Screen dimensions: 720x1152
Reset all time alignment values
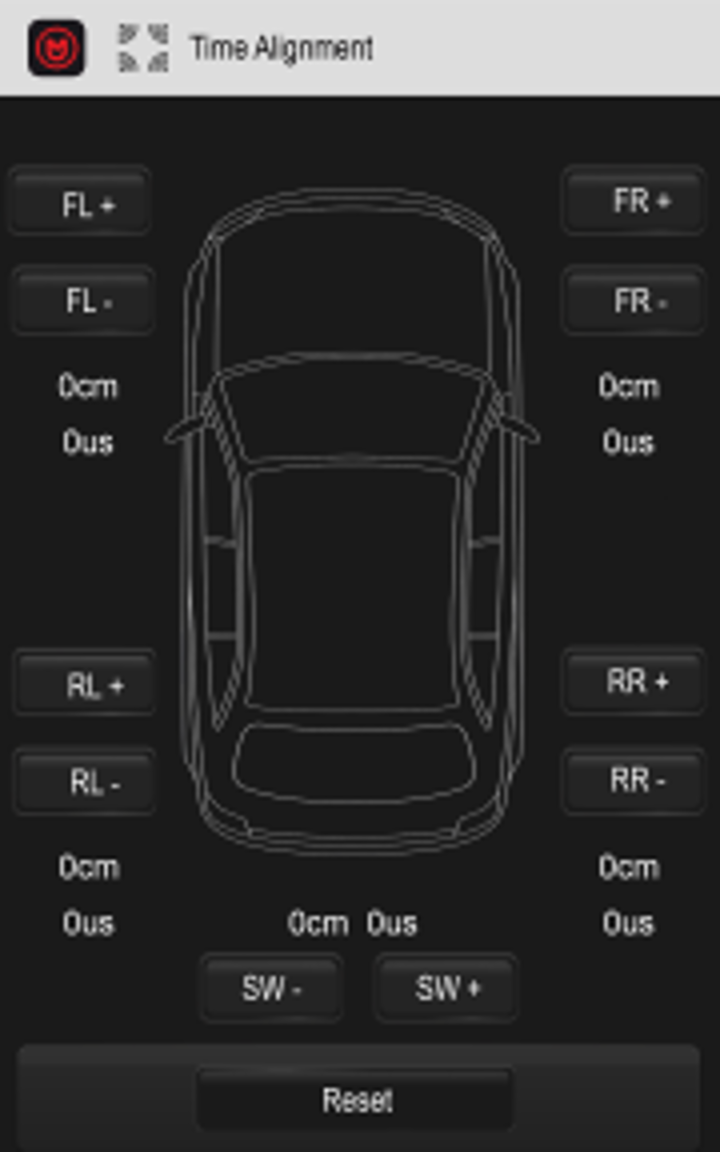coord(356,1100)
